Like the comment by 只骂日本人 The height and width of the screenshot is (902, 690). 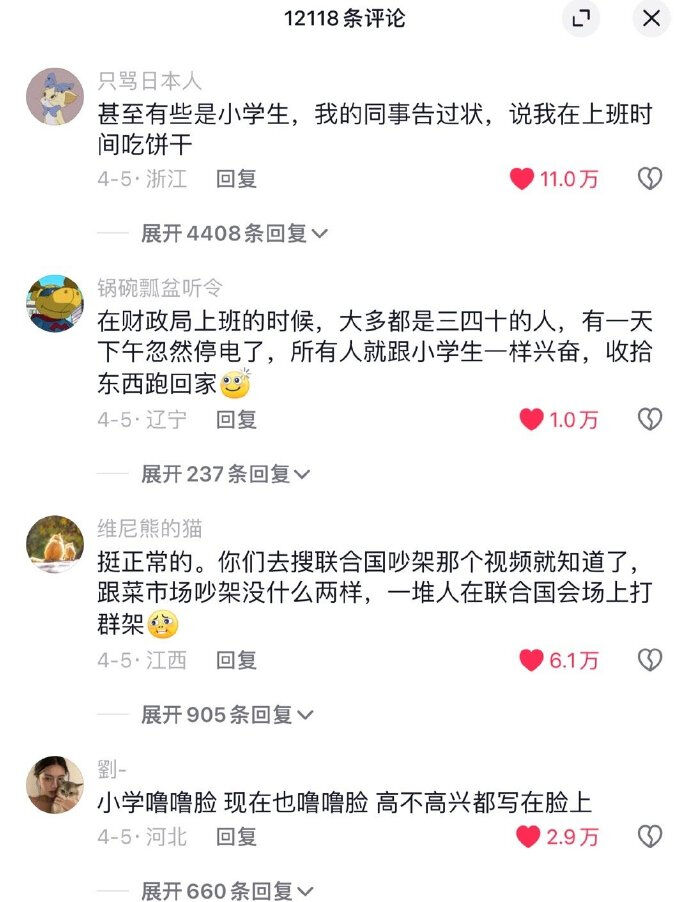522,179
